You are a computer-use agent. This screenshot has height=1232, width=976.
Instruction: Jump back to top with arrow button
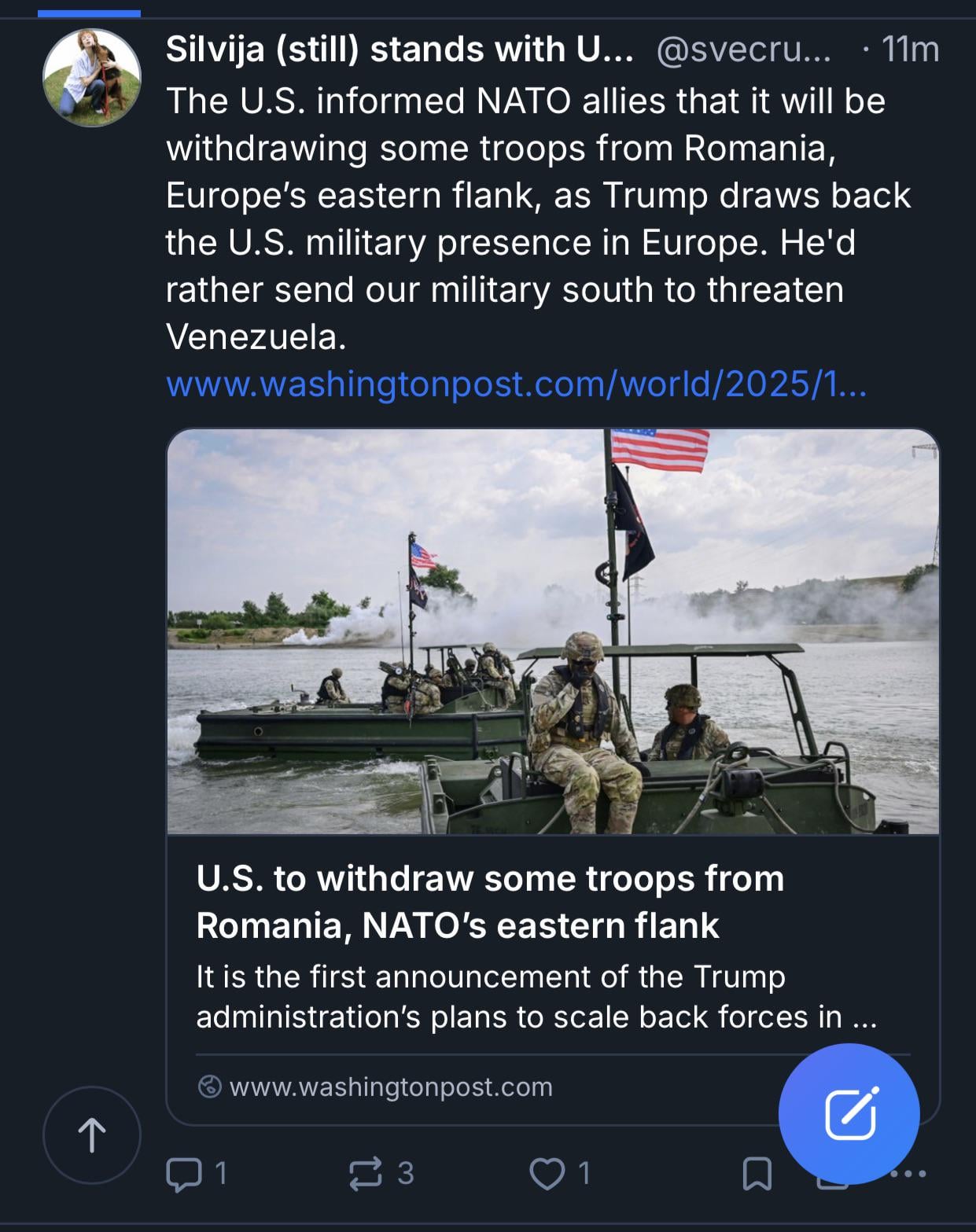(x=92, y=1135)
